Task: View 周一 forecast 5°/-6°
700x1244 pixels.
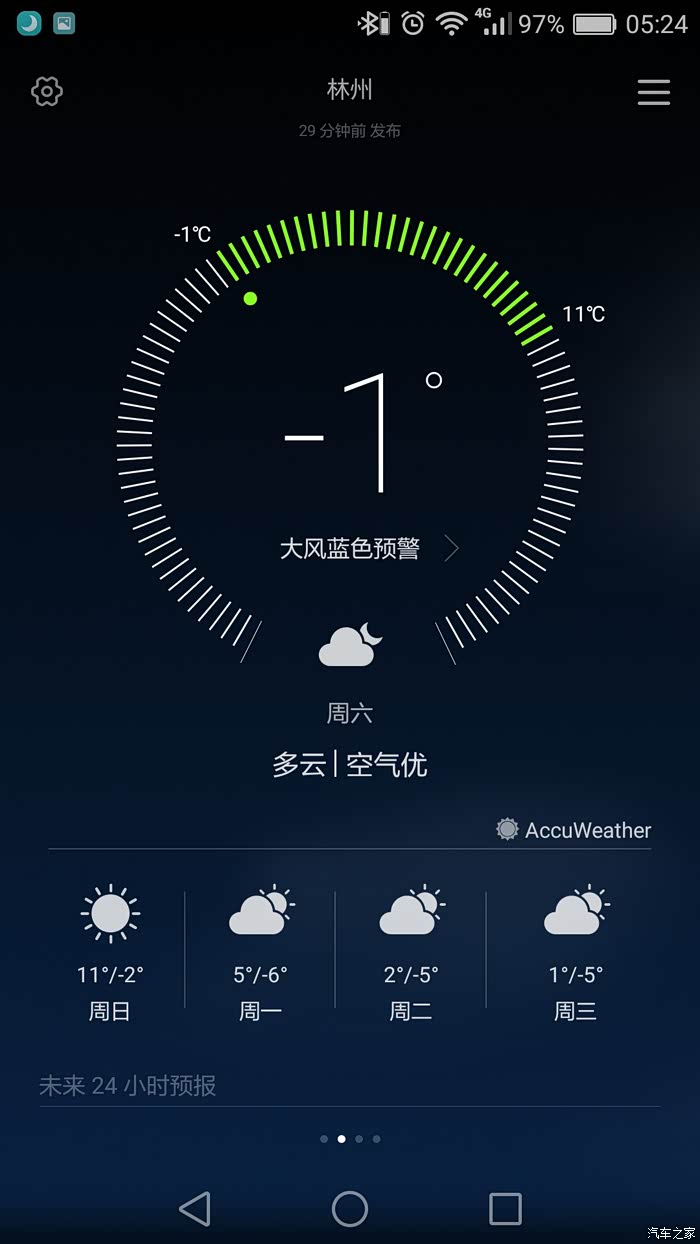Action: (260, 953)
